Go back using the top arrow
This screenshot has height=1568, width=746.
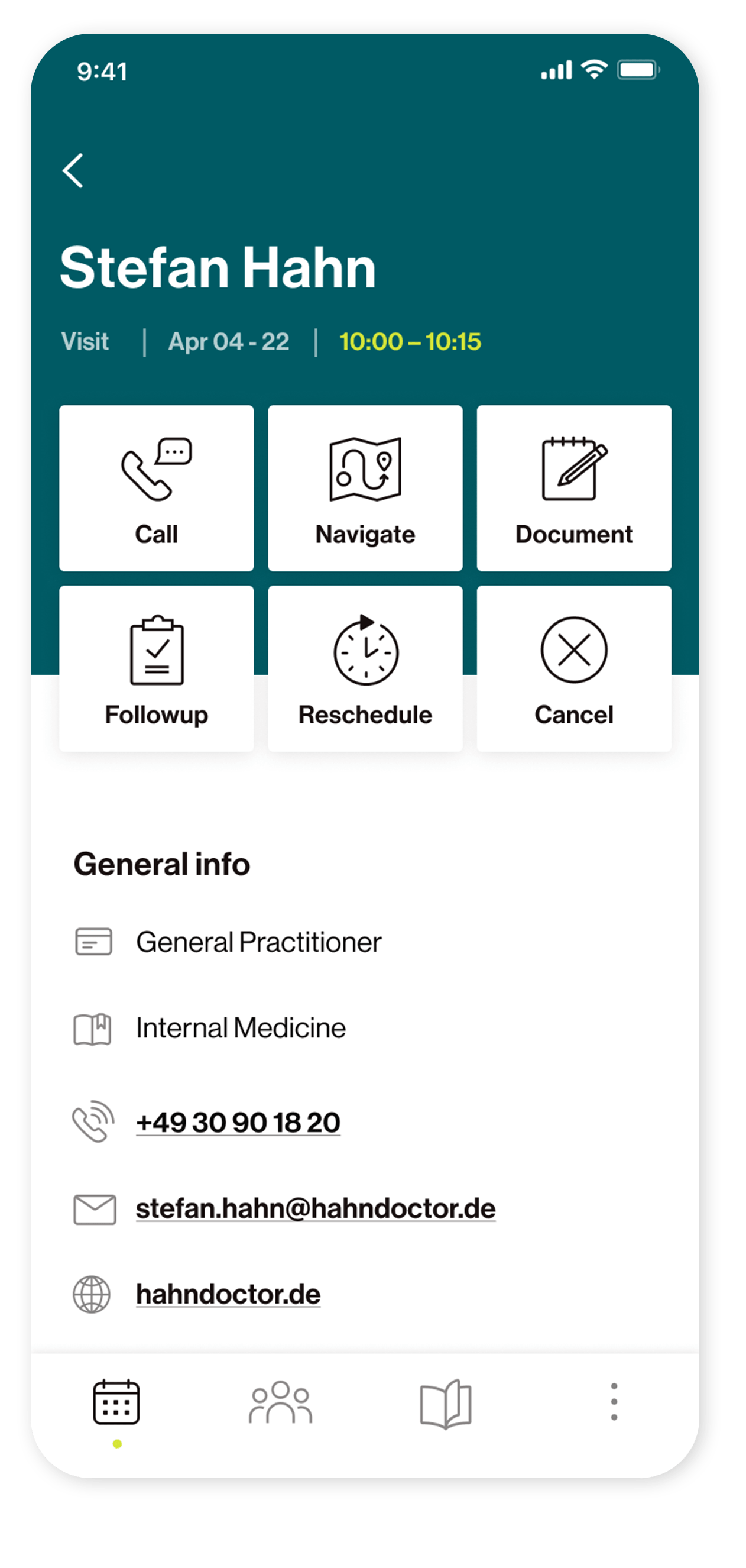click(73, 170)
